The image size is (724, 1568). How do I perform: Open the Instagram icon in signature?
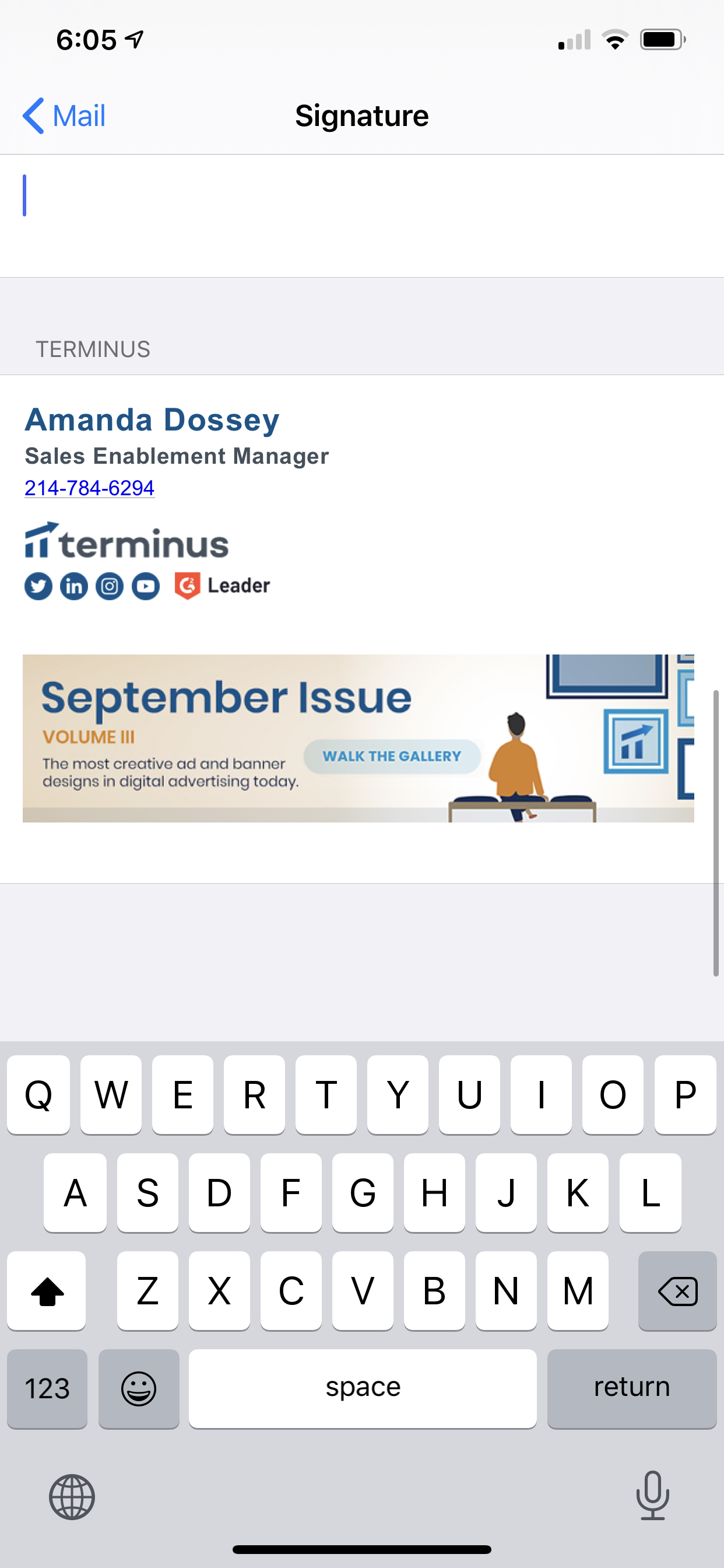point(110,586)
